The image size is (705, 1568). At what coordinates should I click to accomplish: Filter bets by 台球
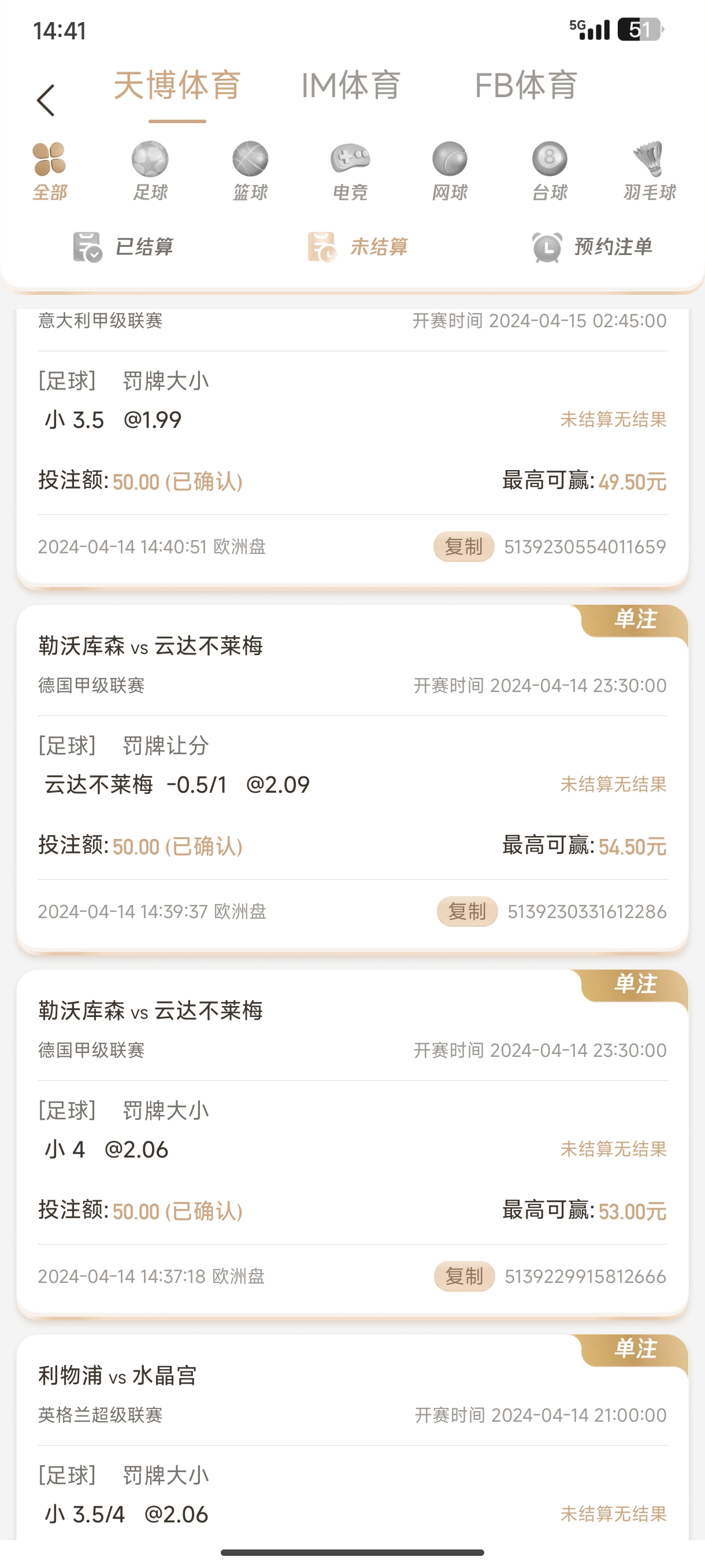[550, 171]
